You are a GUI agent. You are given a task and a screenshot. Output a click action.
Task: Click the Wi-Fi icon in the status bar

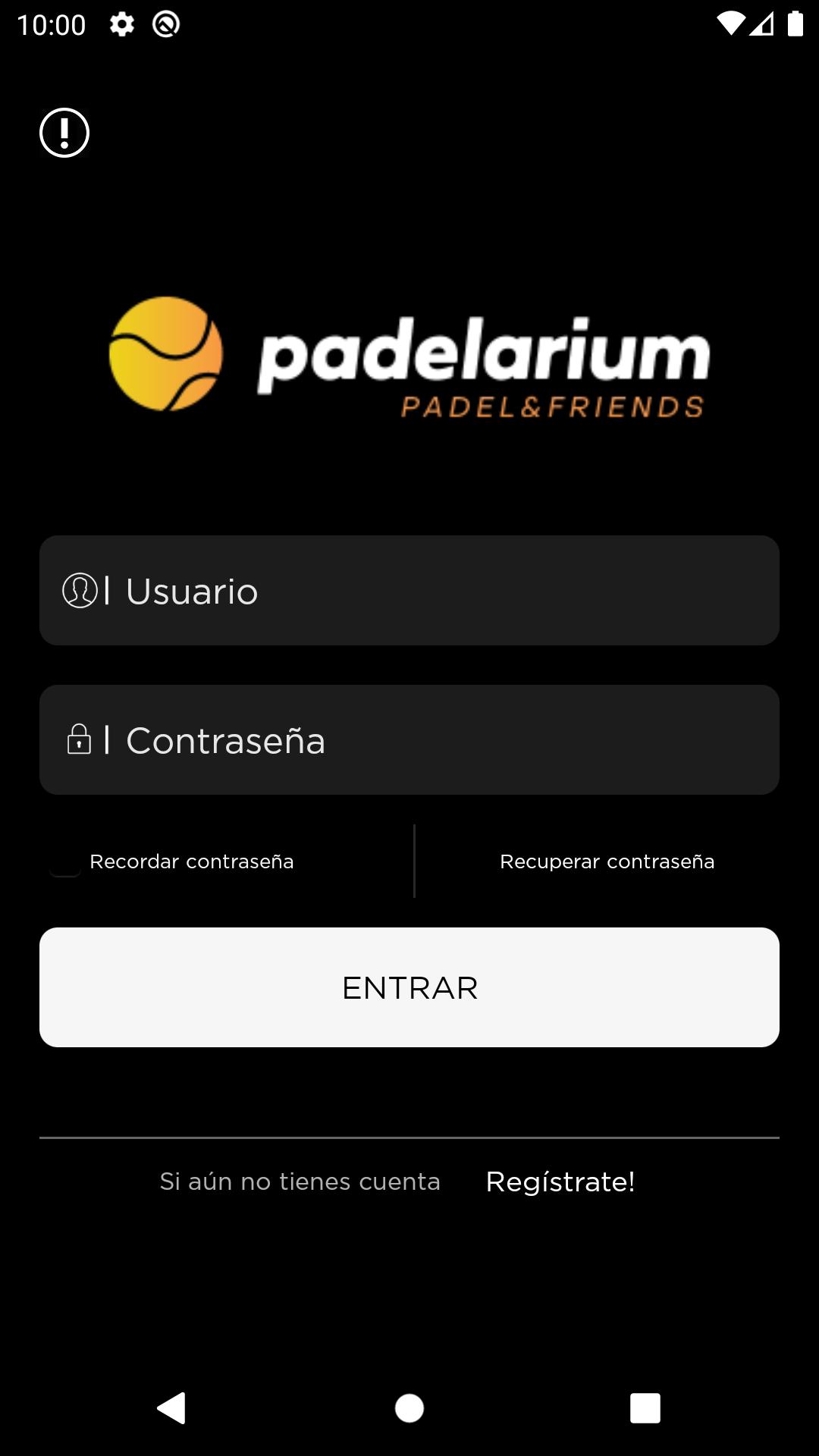[730, 24]
